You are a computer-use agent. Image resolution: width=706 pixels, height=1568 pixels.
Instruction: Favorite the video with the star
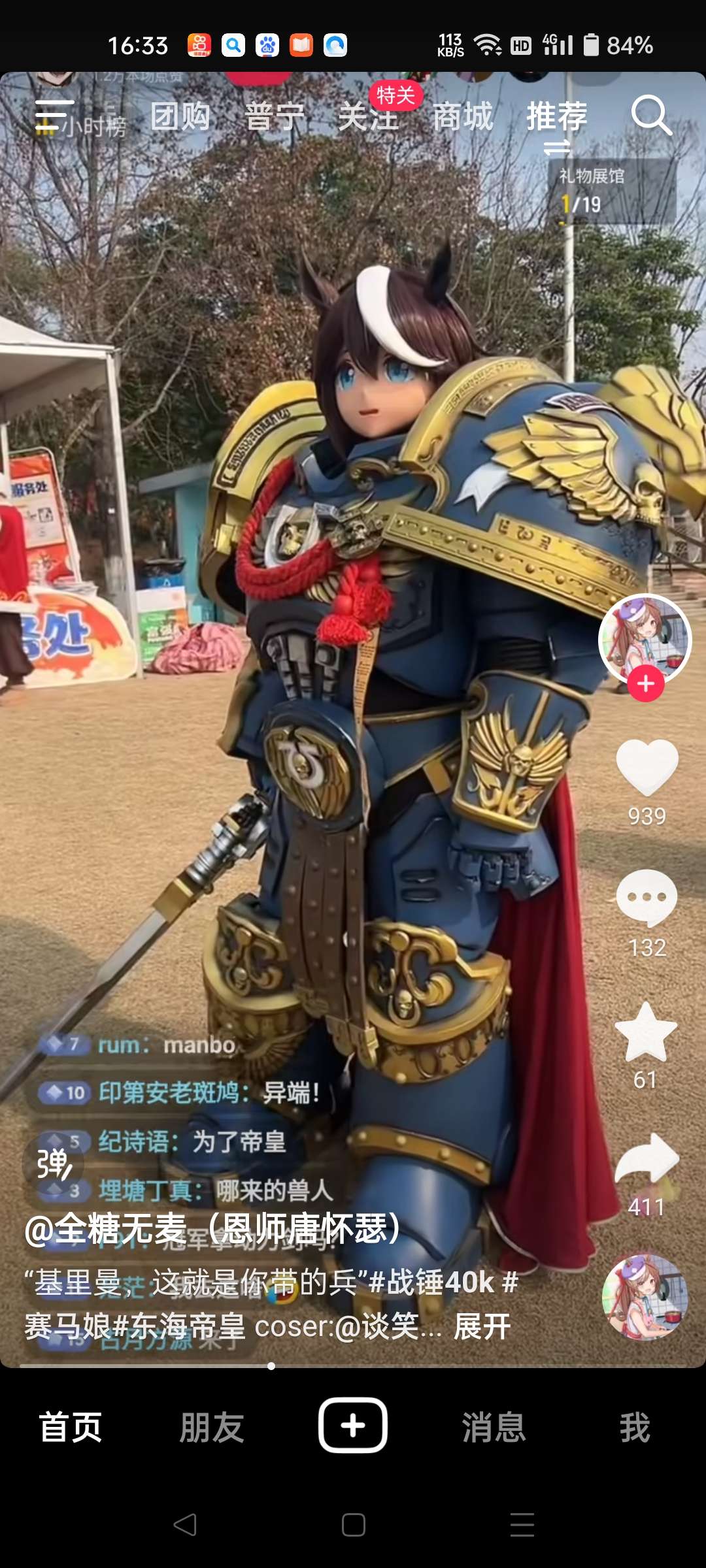[647, 1032]
